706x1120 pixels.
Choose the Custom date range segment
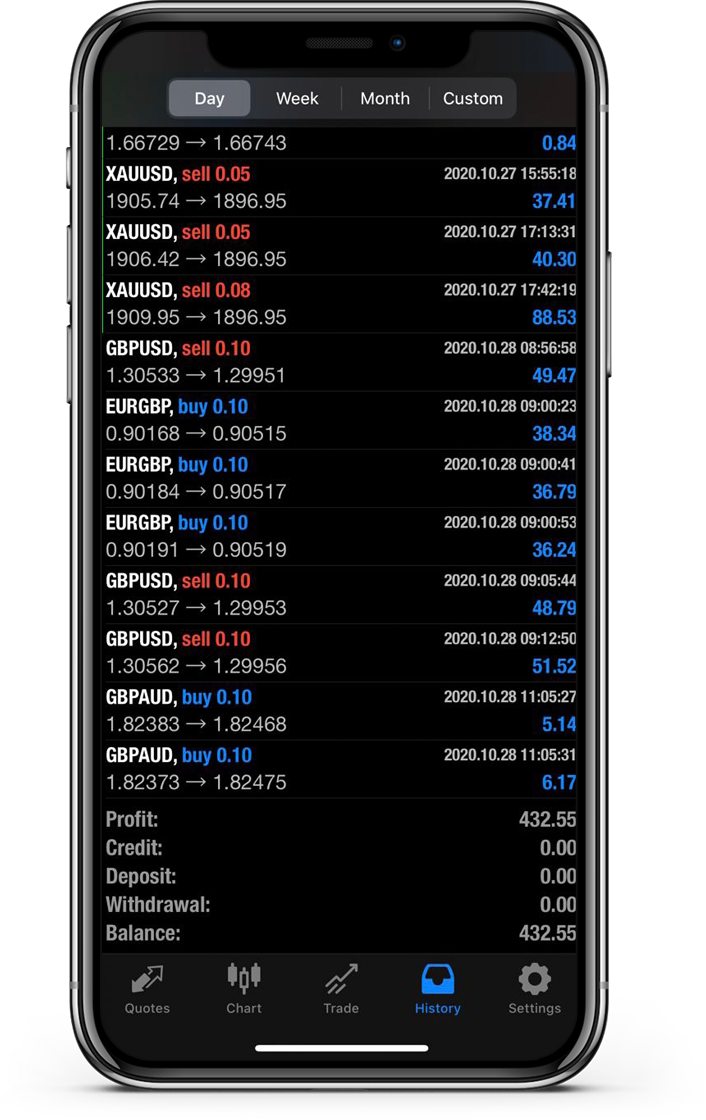pos(473,98)
